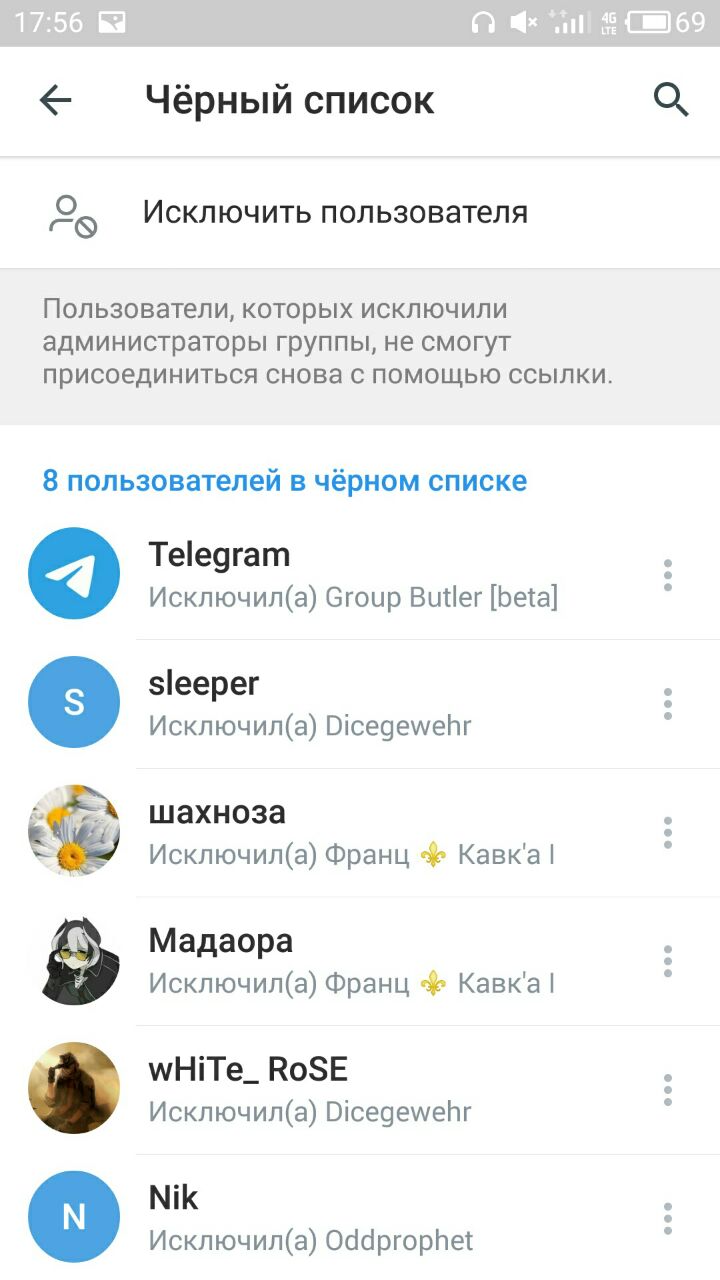Open the Мадаора user entry
720x1280 pixels.
[x=350, y=961]
